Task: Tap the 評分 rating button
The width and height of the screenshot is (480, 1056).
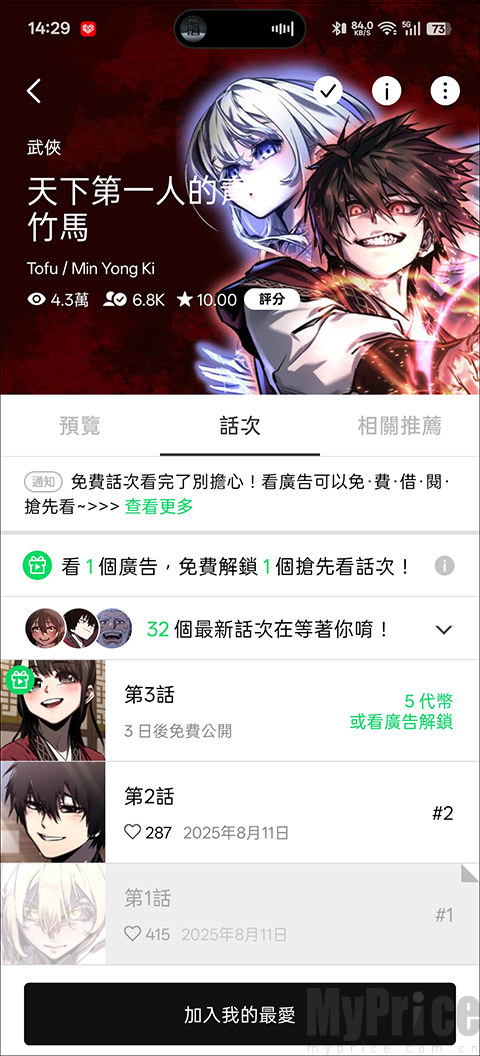Action: (x=271, y=300)
